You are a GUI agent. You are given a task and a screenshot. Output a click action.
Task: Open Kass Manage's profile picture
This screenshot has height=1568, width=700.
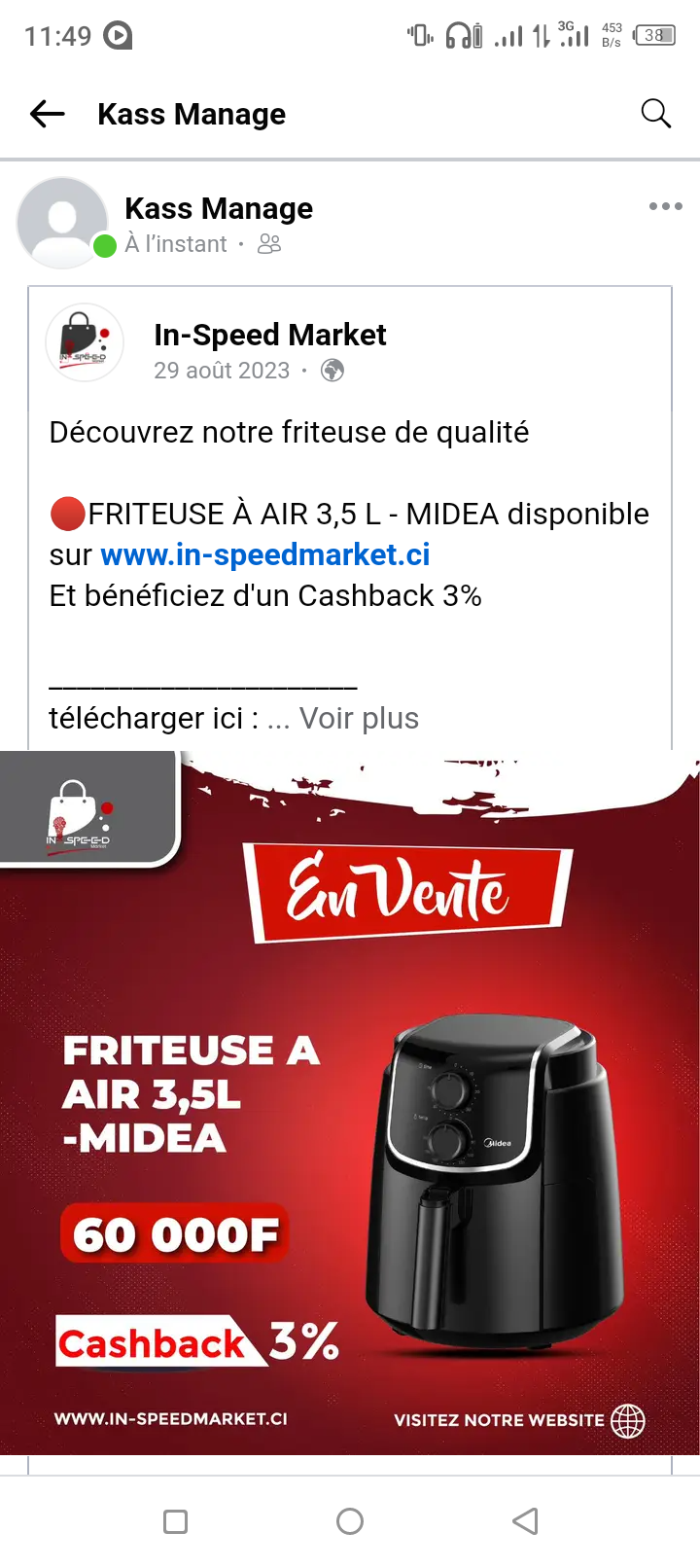point(62,222)
